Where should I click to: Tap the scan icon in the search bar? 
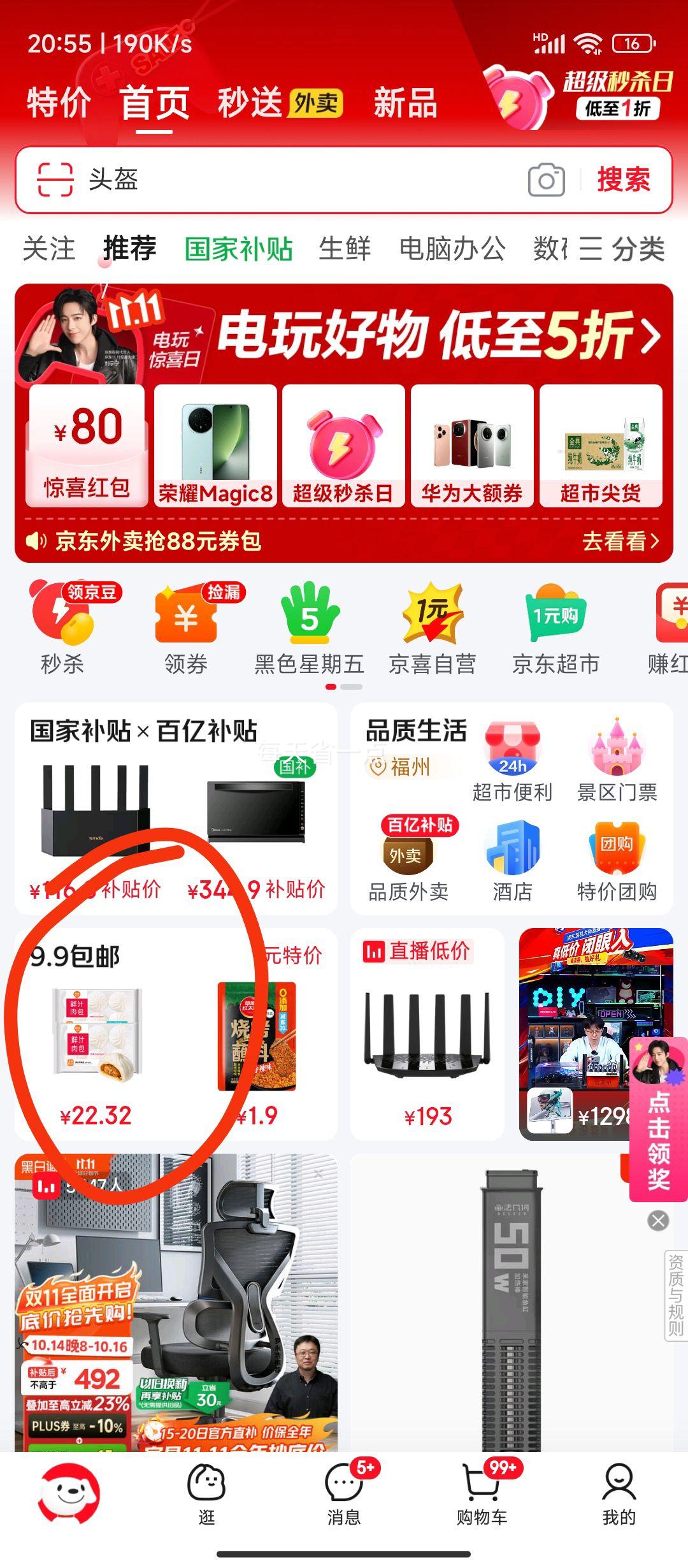coord(55,180)
